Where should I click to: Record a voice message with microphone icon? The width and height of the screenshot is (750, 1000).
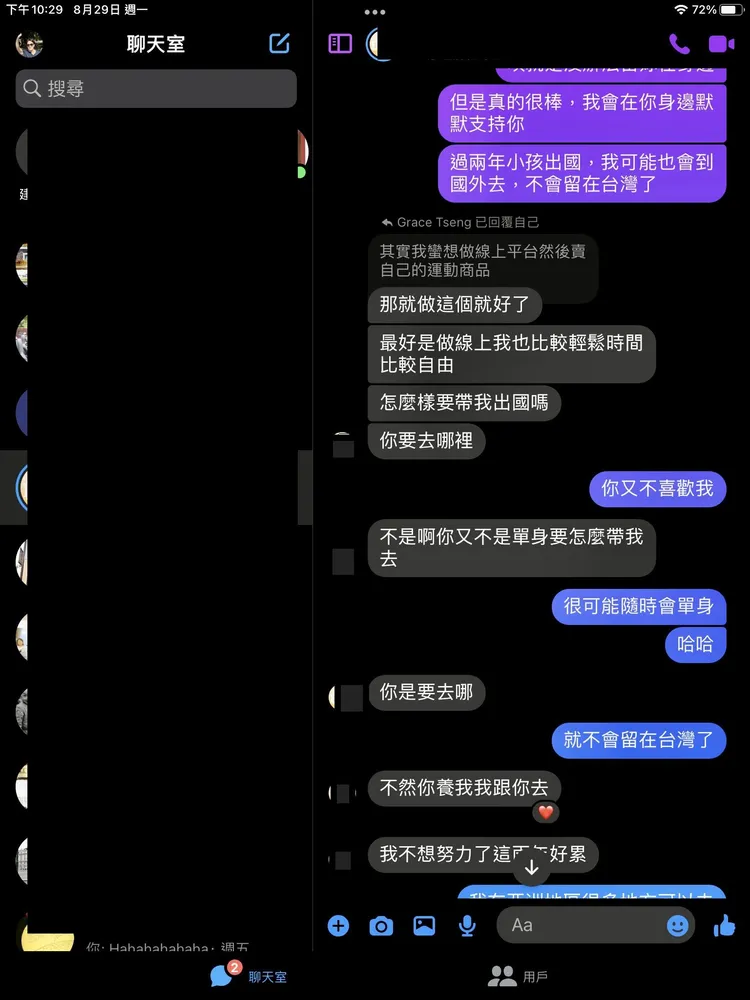466,926
